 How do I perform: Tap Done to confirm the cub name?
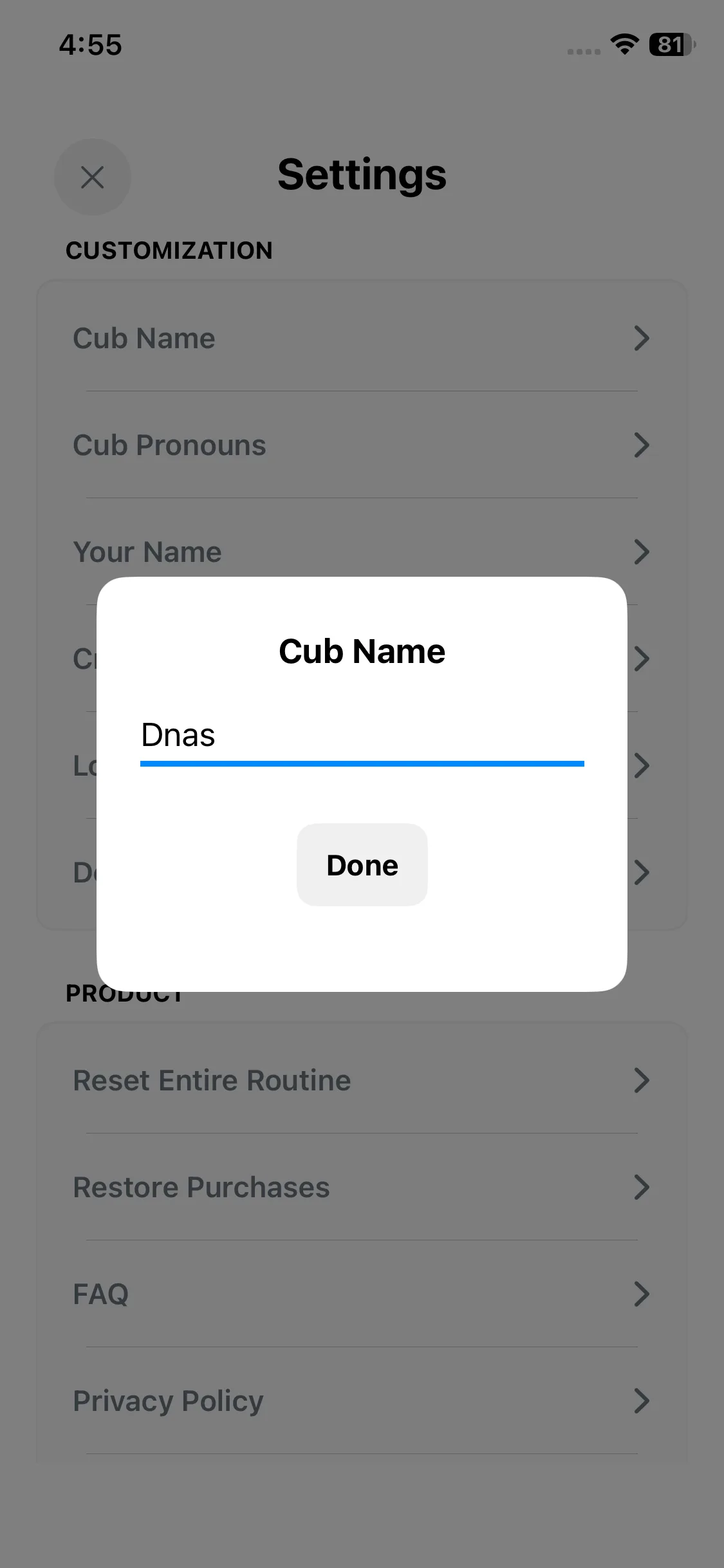tap(362, 864)
